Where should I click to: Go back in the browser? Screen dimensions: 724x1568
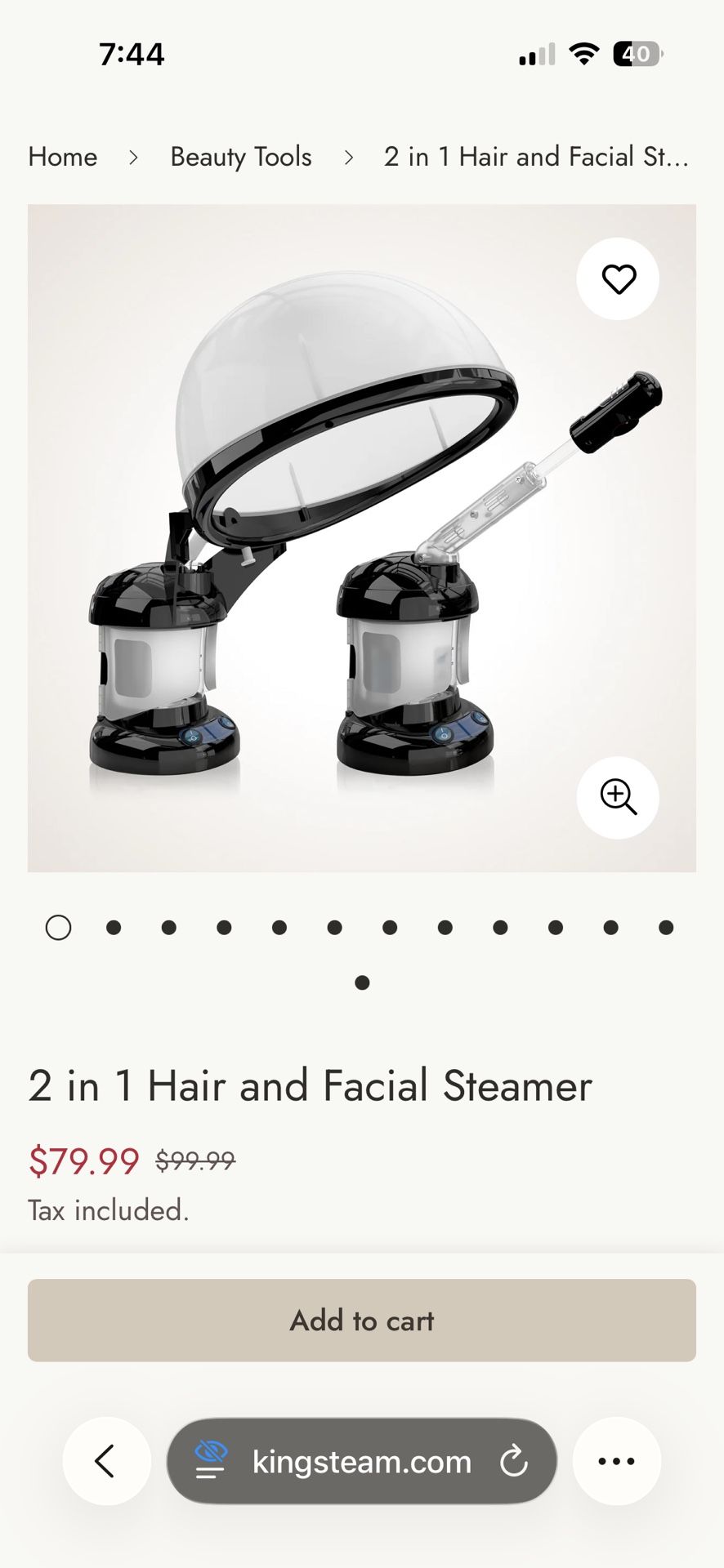pos(106,1461)
